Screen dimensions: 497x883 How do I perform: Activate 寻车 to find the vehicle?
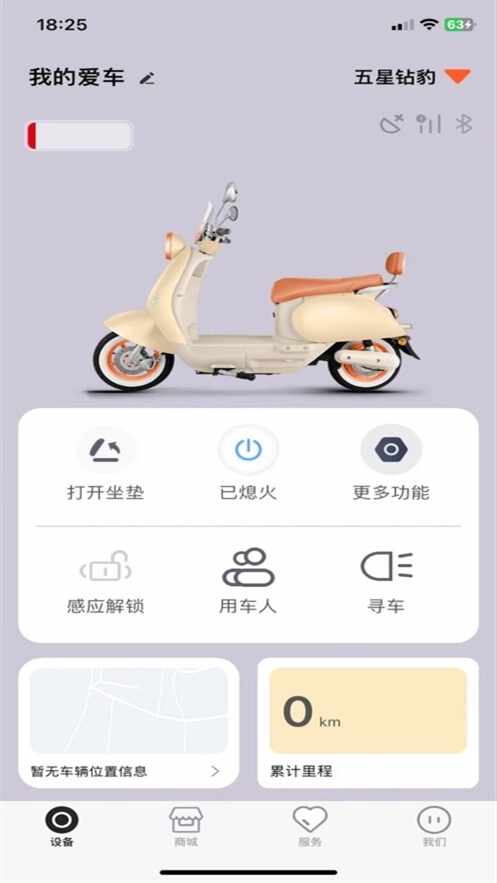(386, 583)
